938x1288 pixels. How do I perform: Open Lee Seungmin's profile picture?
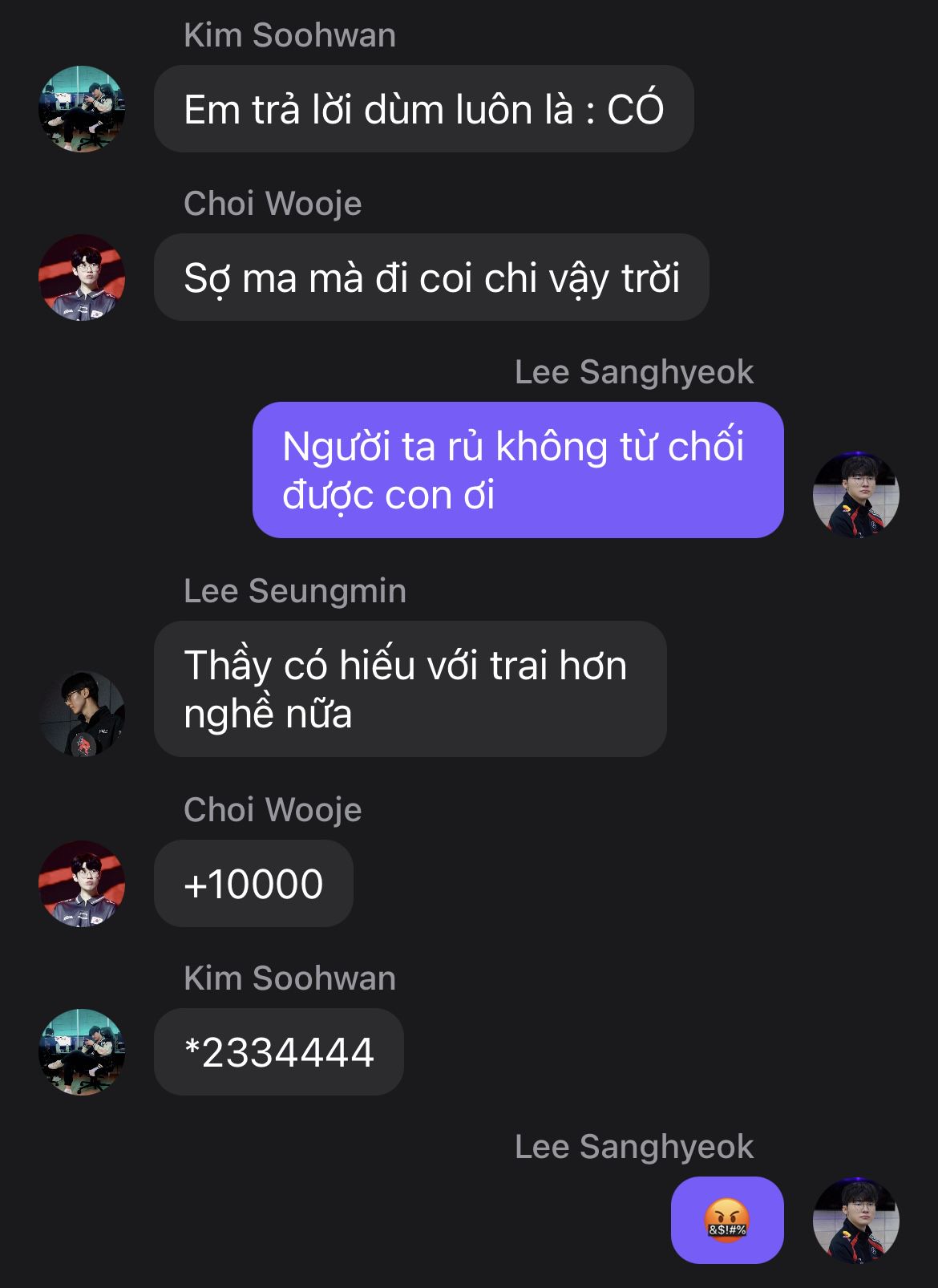[x=82, y=713]
